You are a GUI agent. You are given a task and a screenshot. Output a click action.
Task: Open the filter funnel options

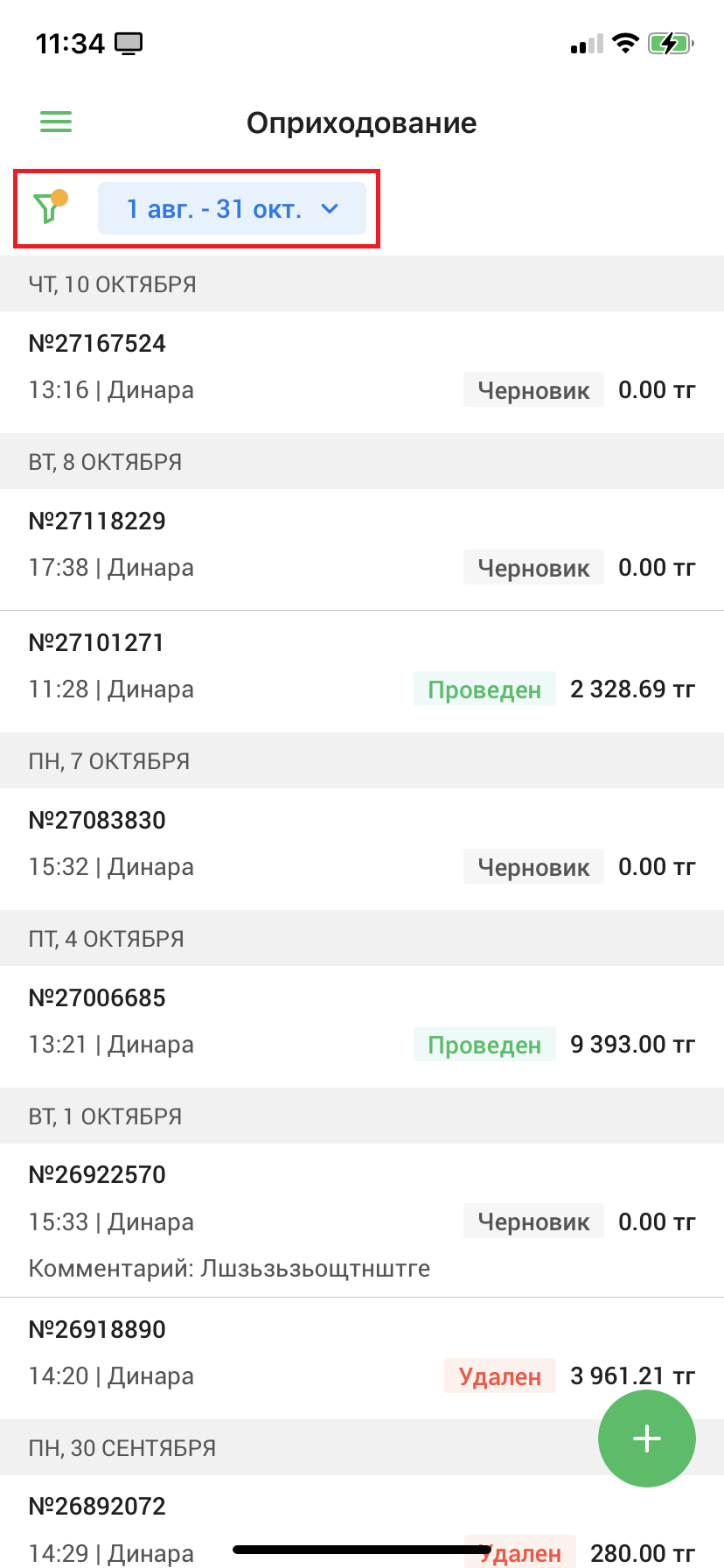[50, 208]
